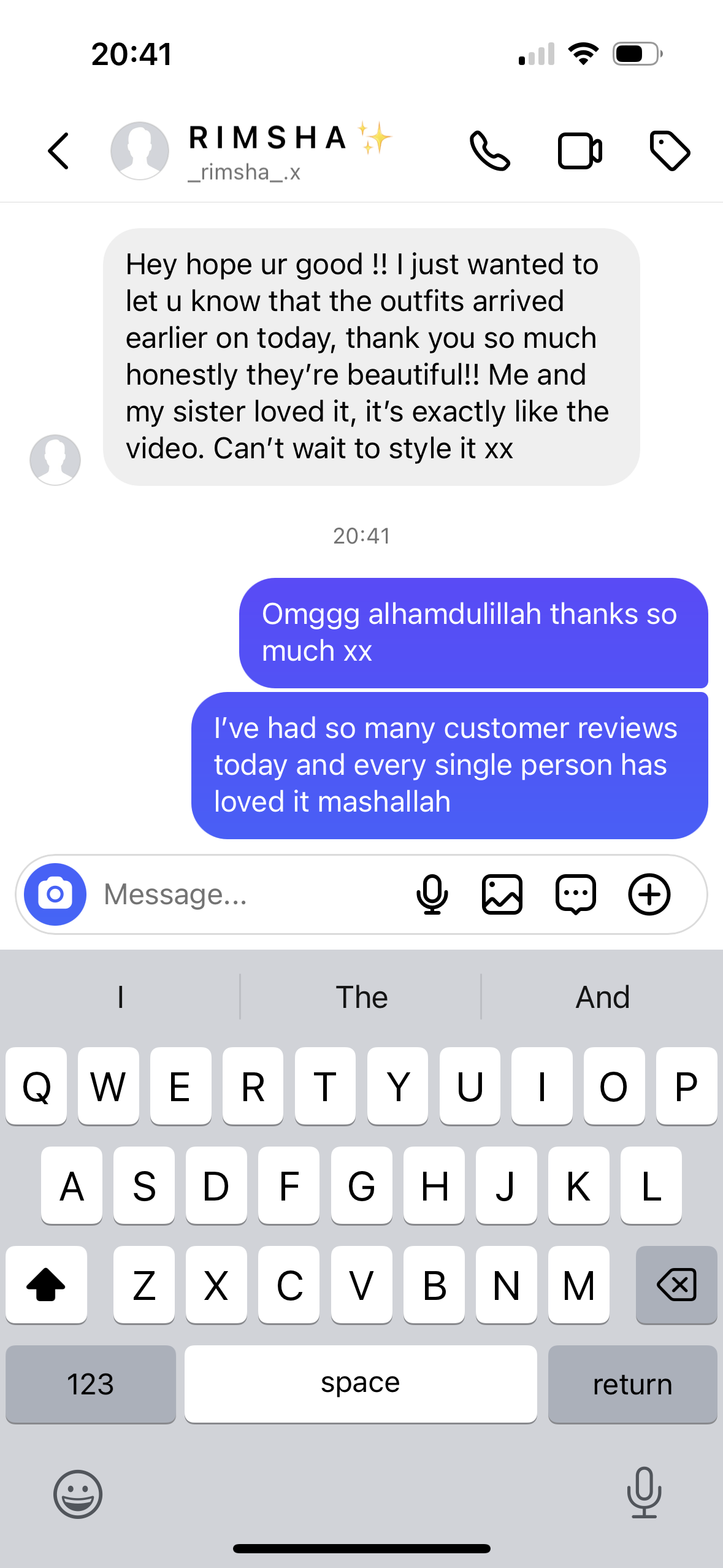Open the camera from the message bar

pos(55,894)
